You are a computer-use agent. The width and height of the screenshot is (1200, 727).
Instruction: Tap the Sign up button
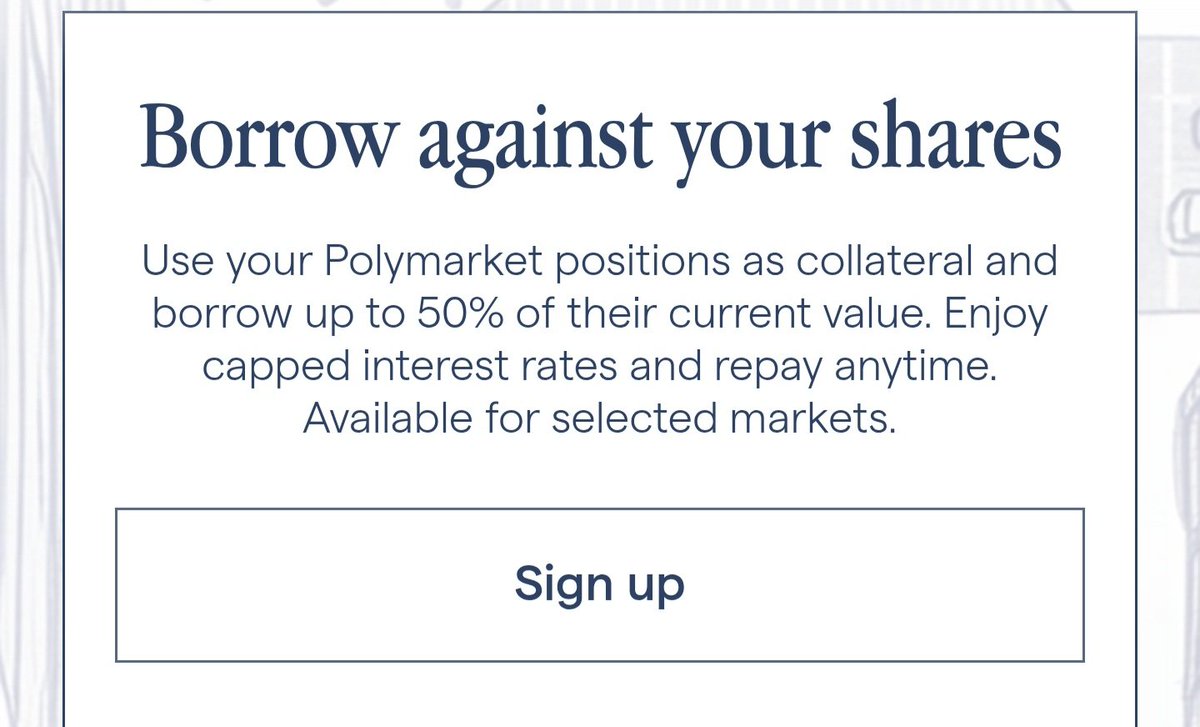599,584
